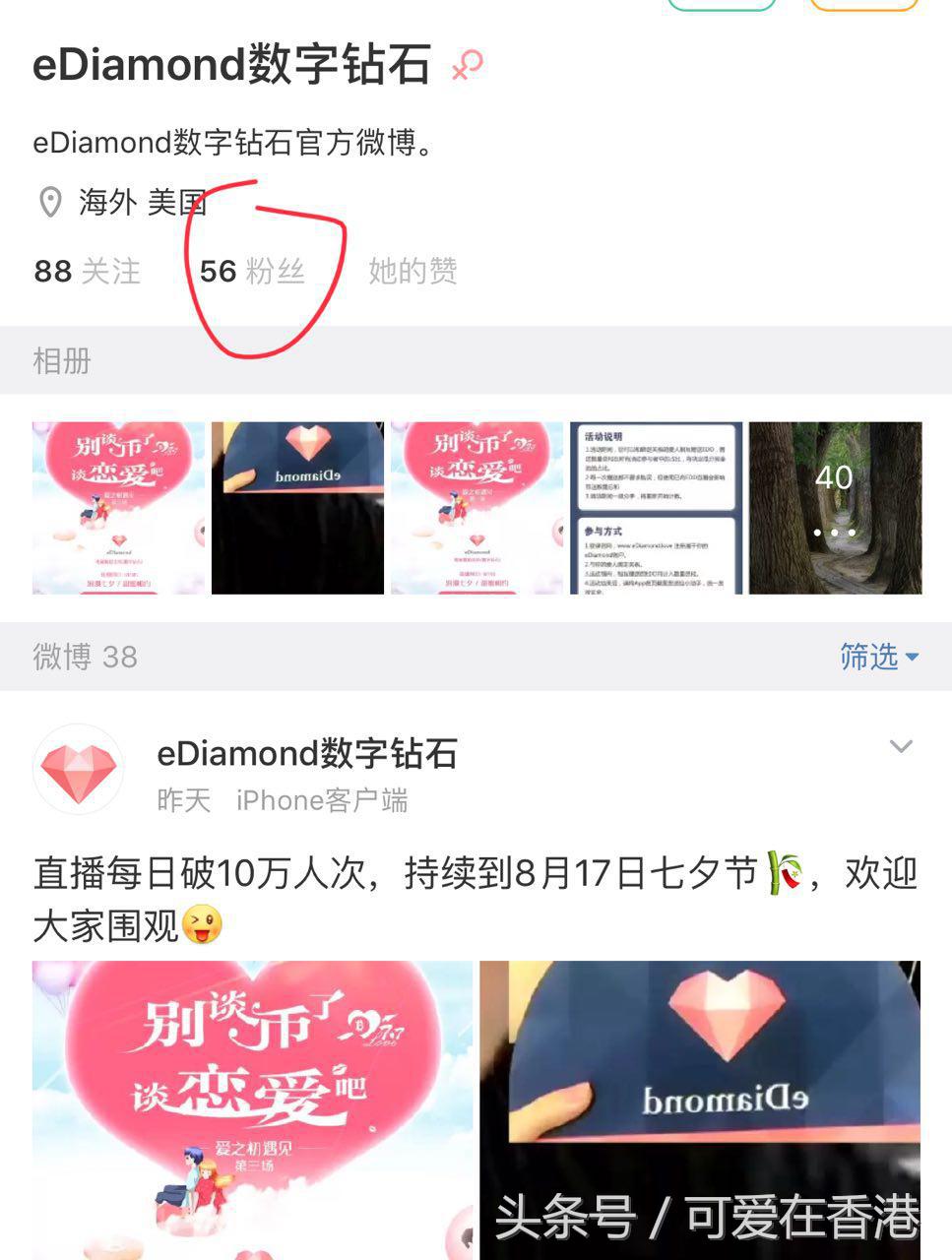Expand the post options chevron
Screen dimensions: 952x1260
pos(901,746)
